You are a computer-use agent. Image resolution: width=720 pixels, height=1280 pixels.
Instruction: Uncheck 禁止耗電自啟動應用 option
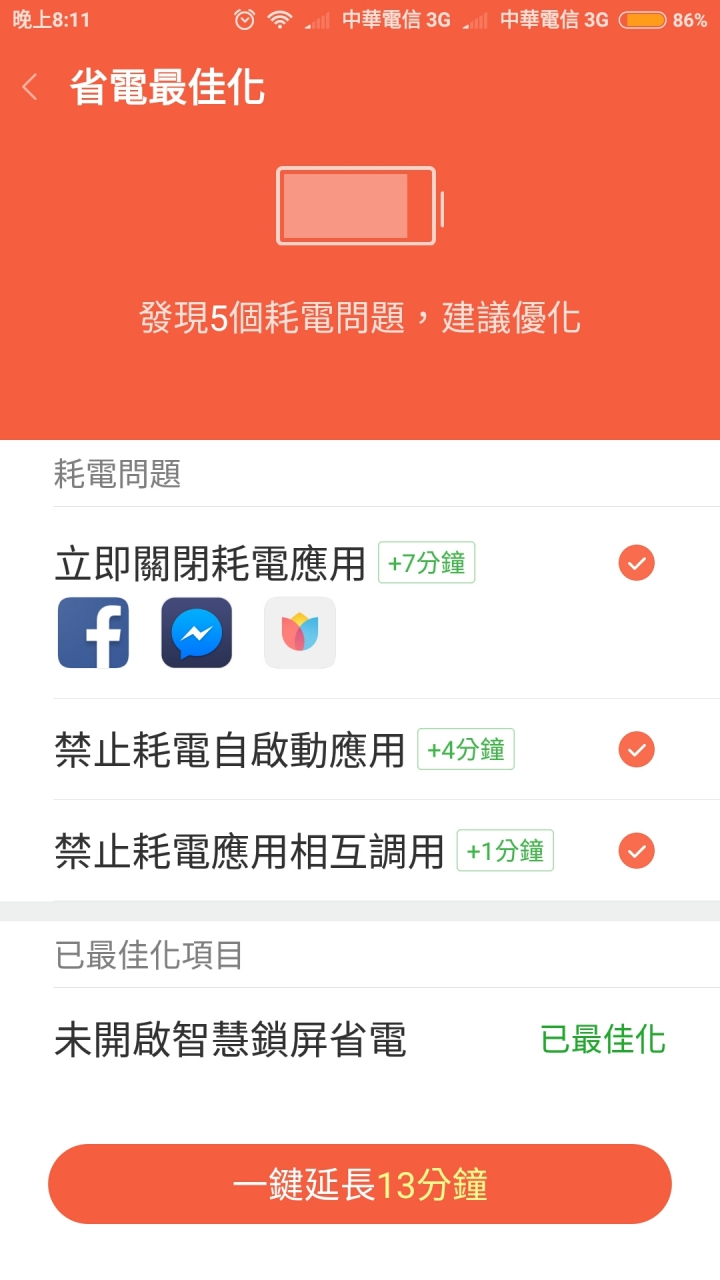(636, 749)
